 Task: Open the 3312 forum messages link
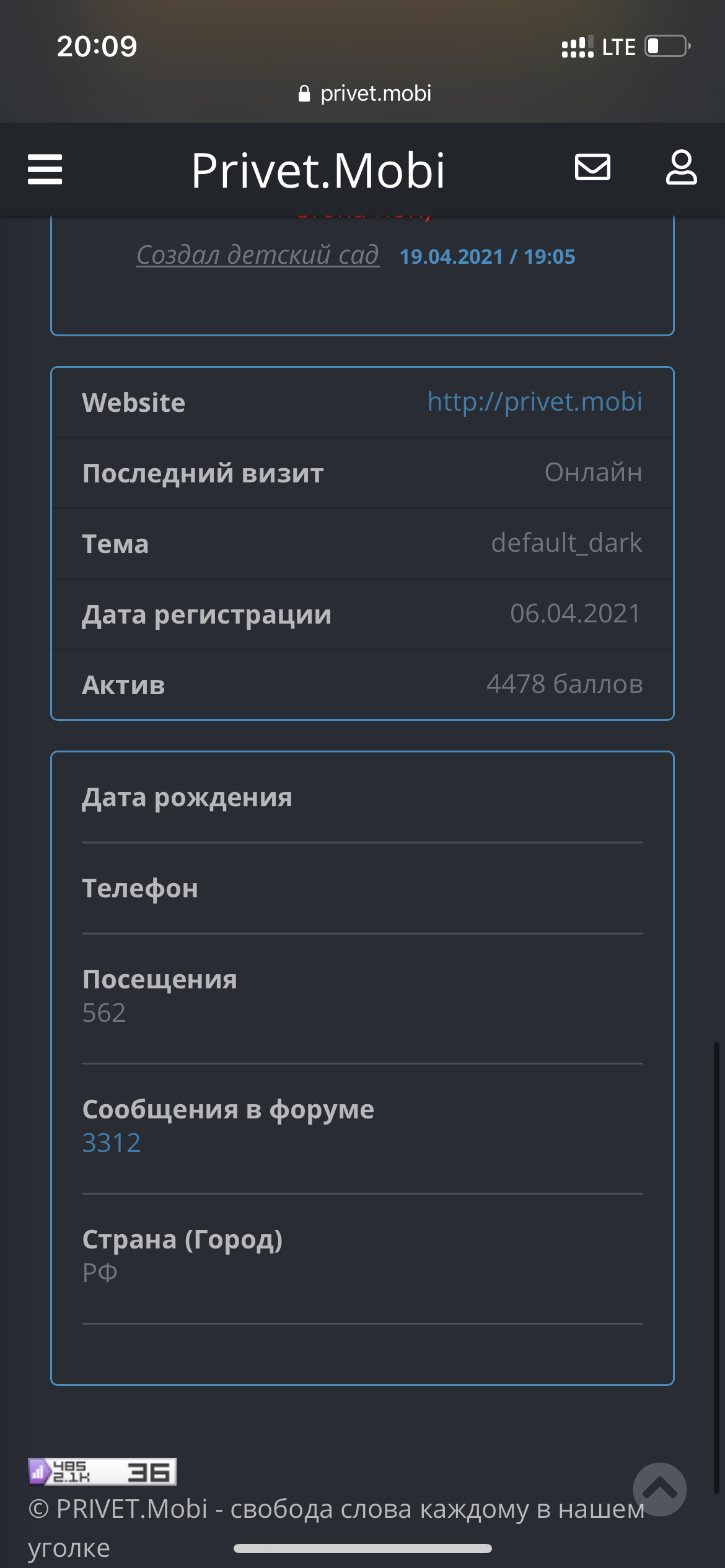[x=112, y=1143]
